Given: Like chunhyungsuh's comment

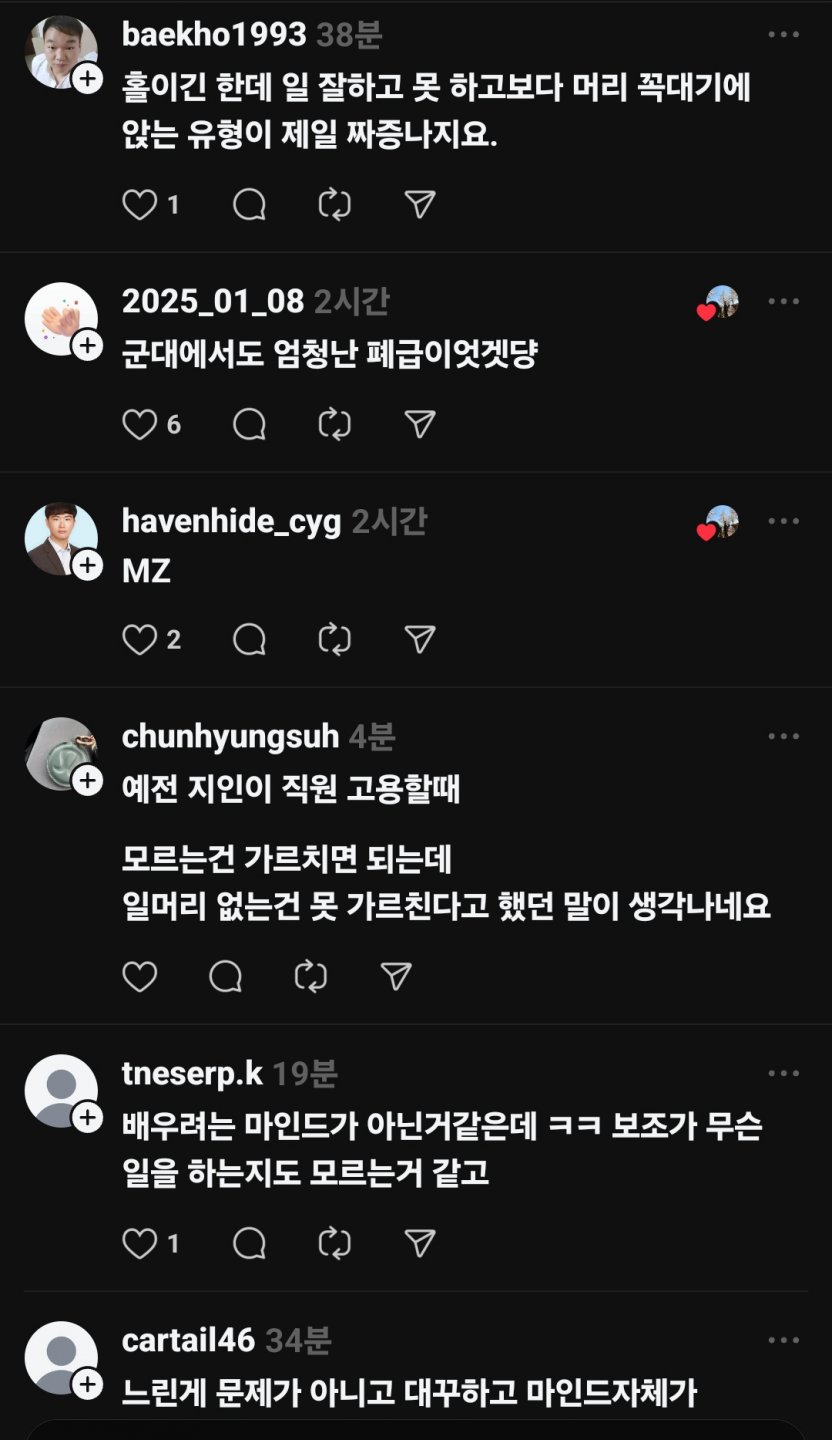Looking at the screenshot, I should tap(140, 976).
